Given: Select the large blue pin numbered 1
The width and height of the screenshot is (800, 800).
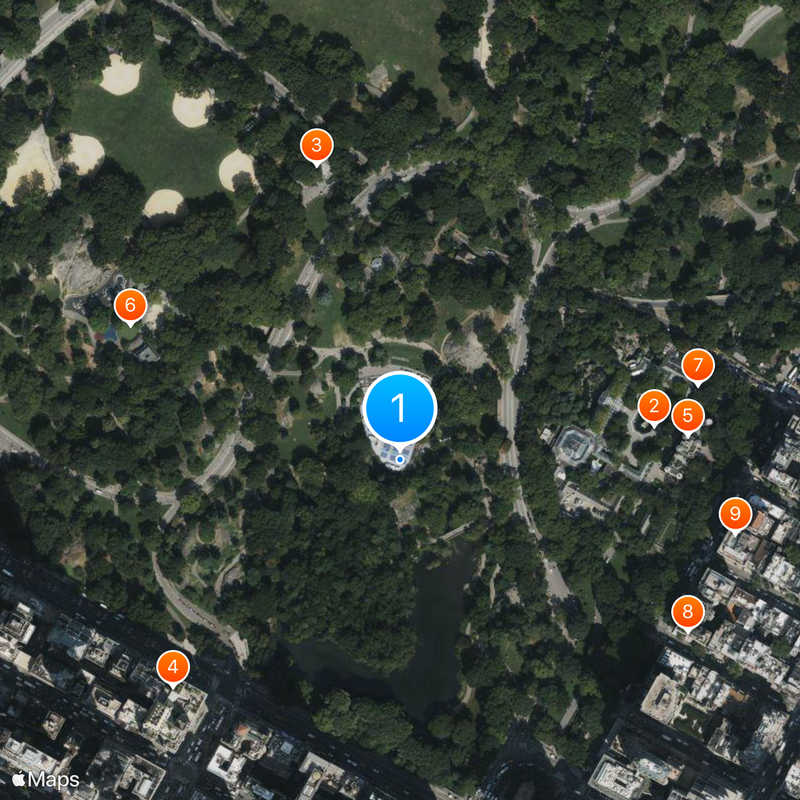Looking at the screenshot, I should (400, 408).
